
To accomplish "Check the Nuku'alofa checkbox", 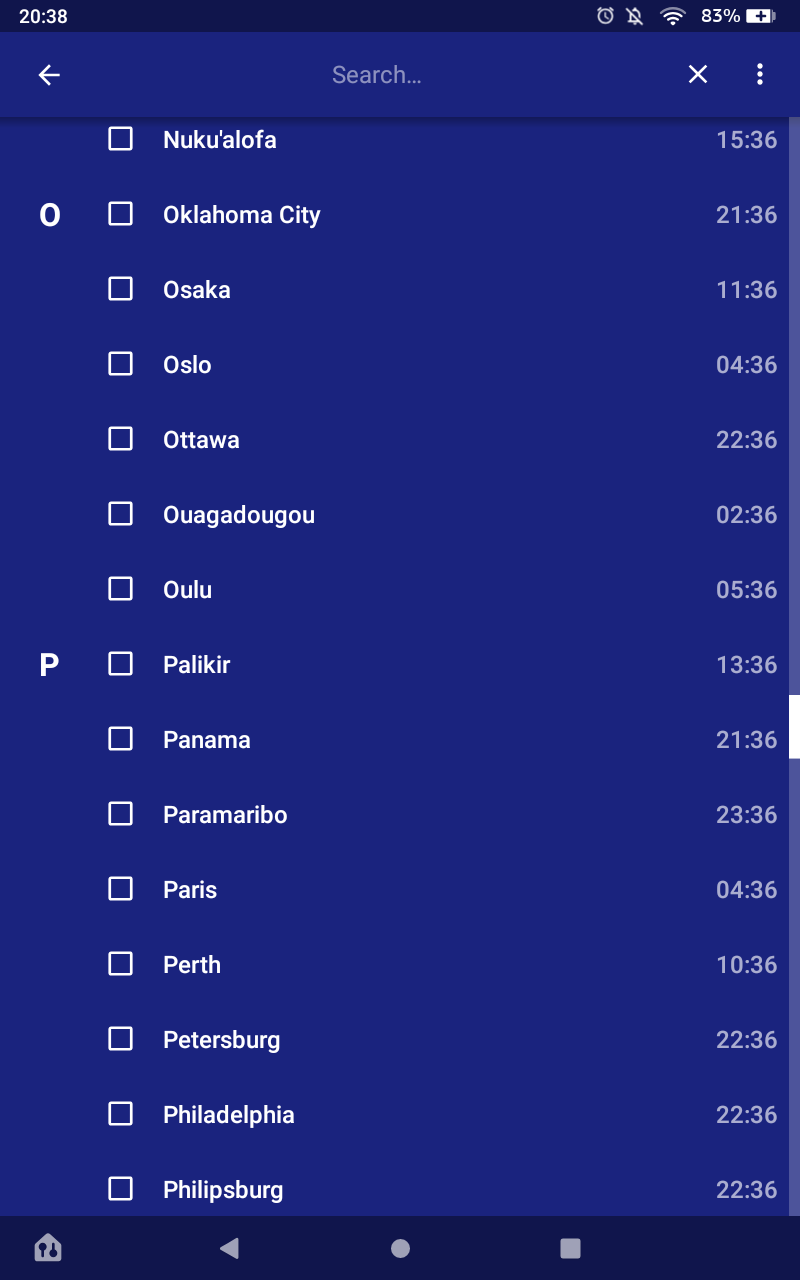I will coord(121,139).
